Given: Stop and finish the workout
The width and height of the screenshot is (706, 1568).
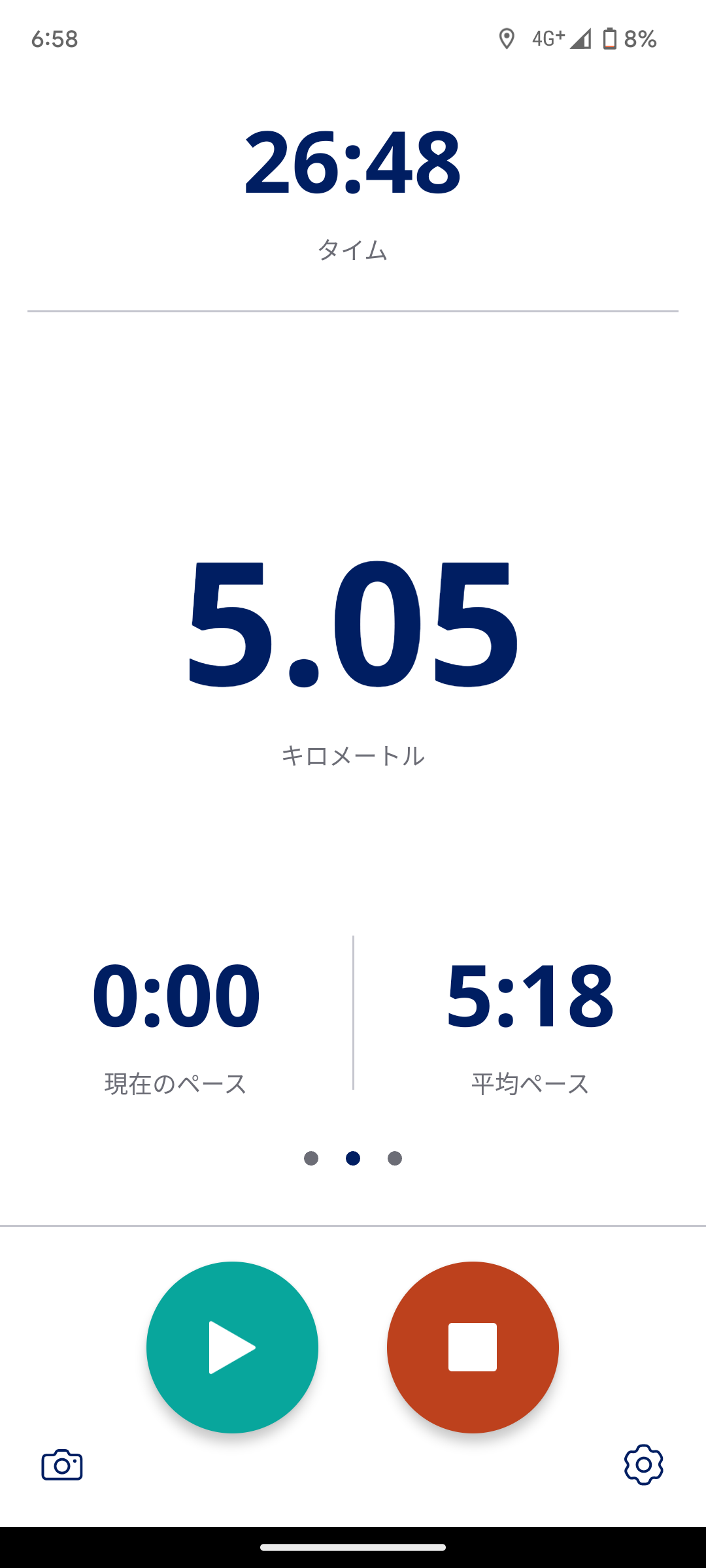Looking at the screenshot, I should (x=473, y=1347).
